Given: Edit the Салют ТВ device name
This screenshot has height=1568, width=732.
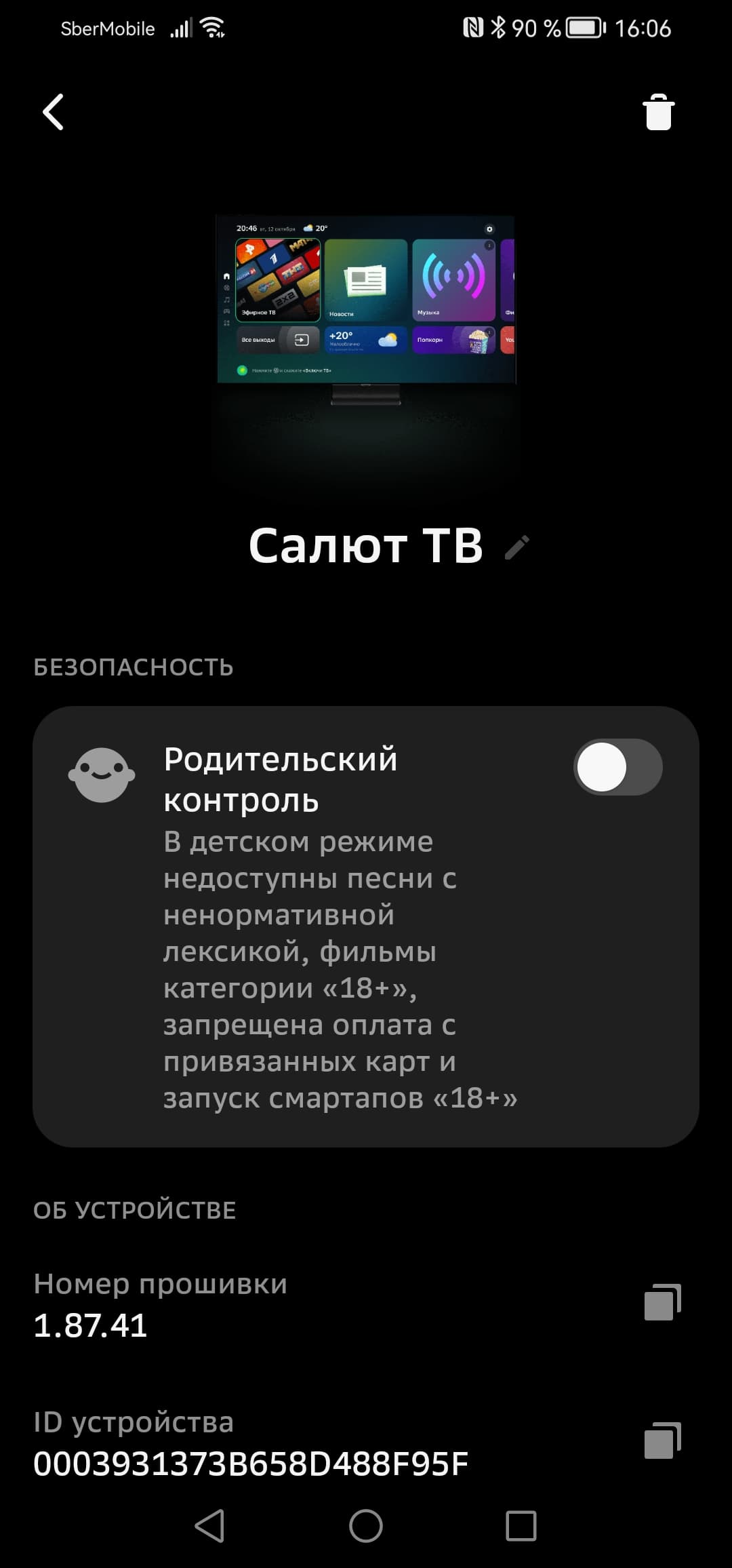Looking at the screenshot, I should click(517, 547).
